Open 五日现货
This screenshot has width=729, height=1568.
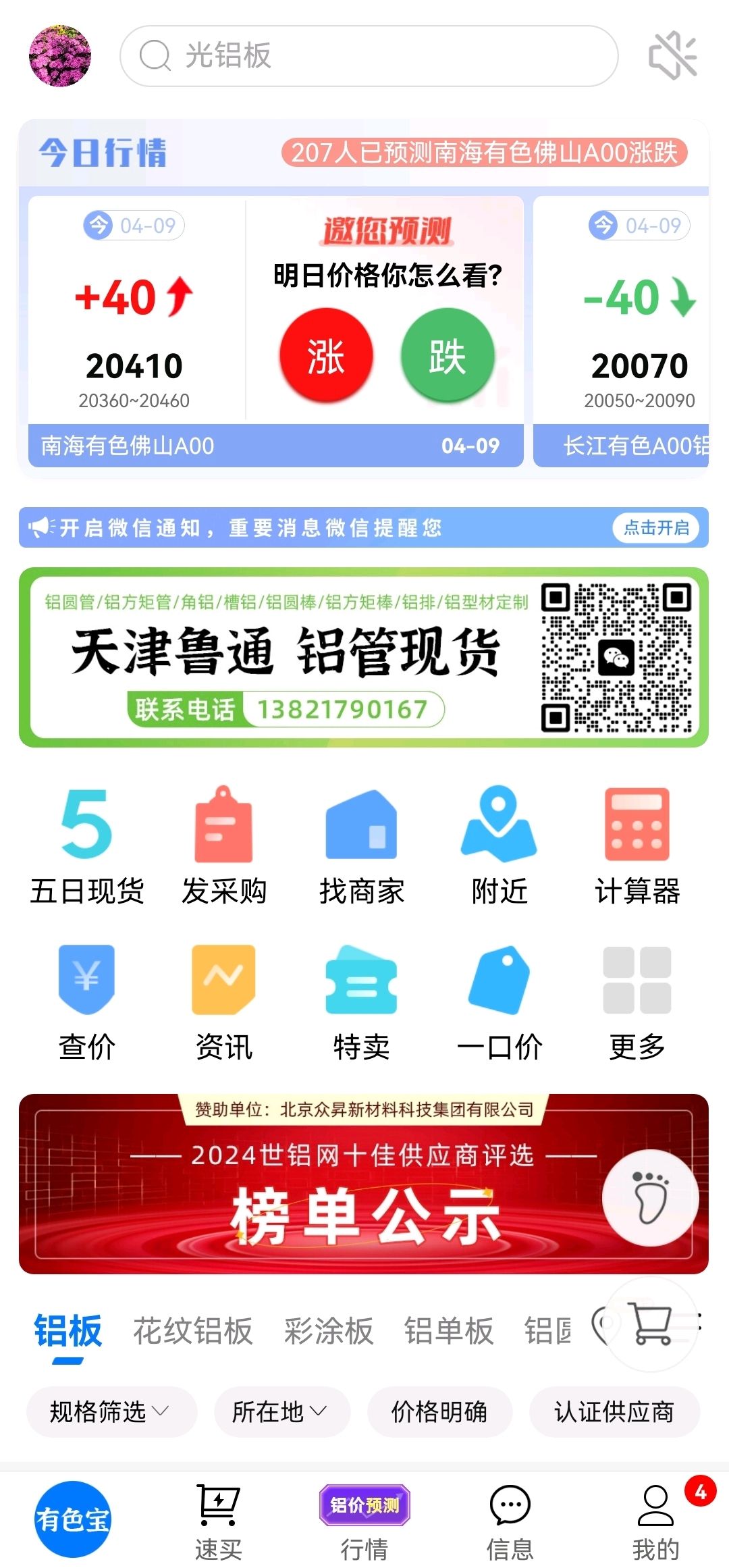(x=87, y=846)
